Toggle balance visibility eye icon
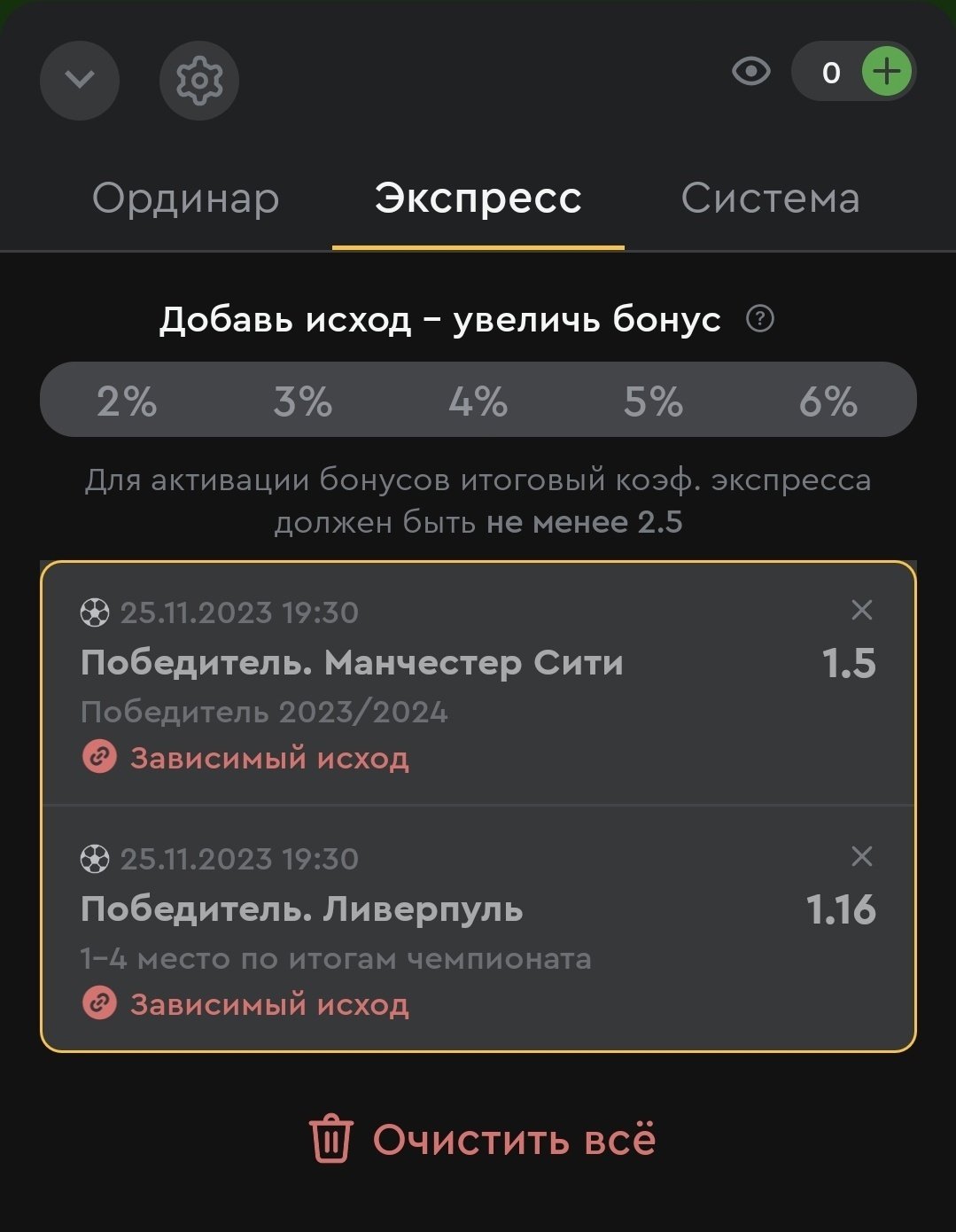The image size is (956, 1232). [x=751, y=71]
